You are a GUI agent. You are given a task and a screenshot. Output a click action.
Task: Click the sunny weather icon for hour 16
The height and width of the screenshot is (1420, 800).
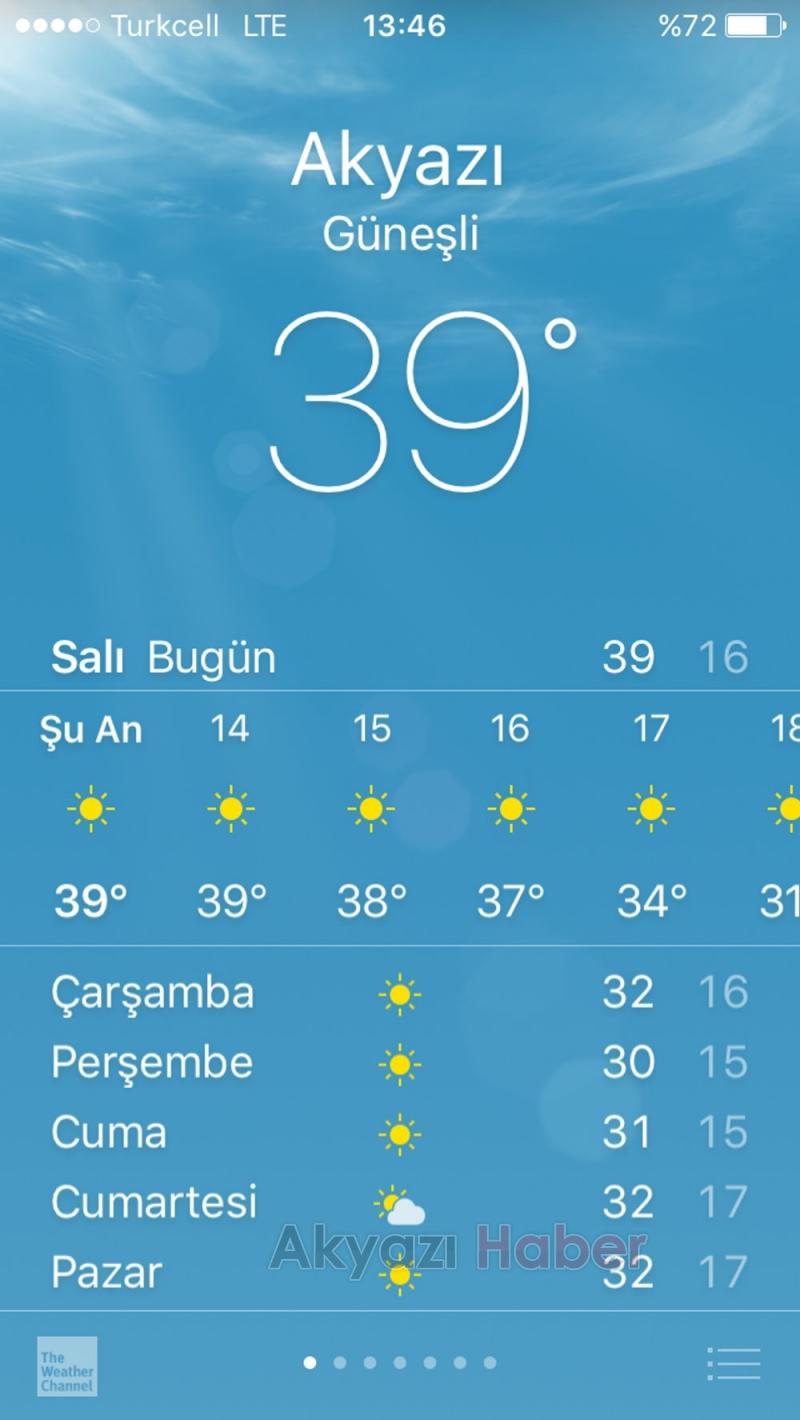coord(509,808)
